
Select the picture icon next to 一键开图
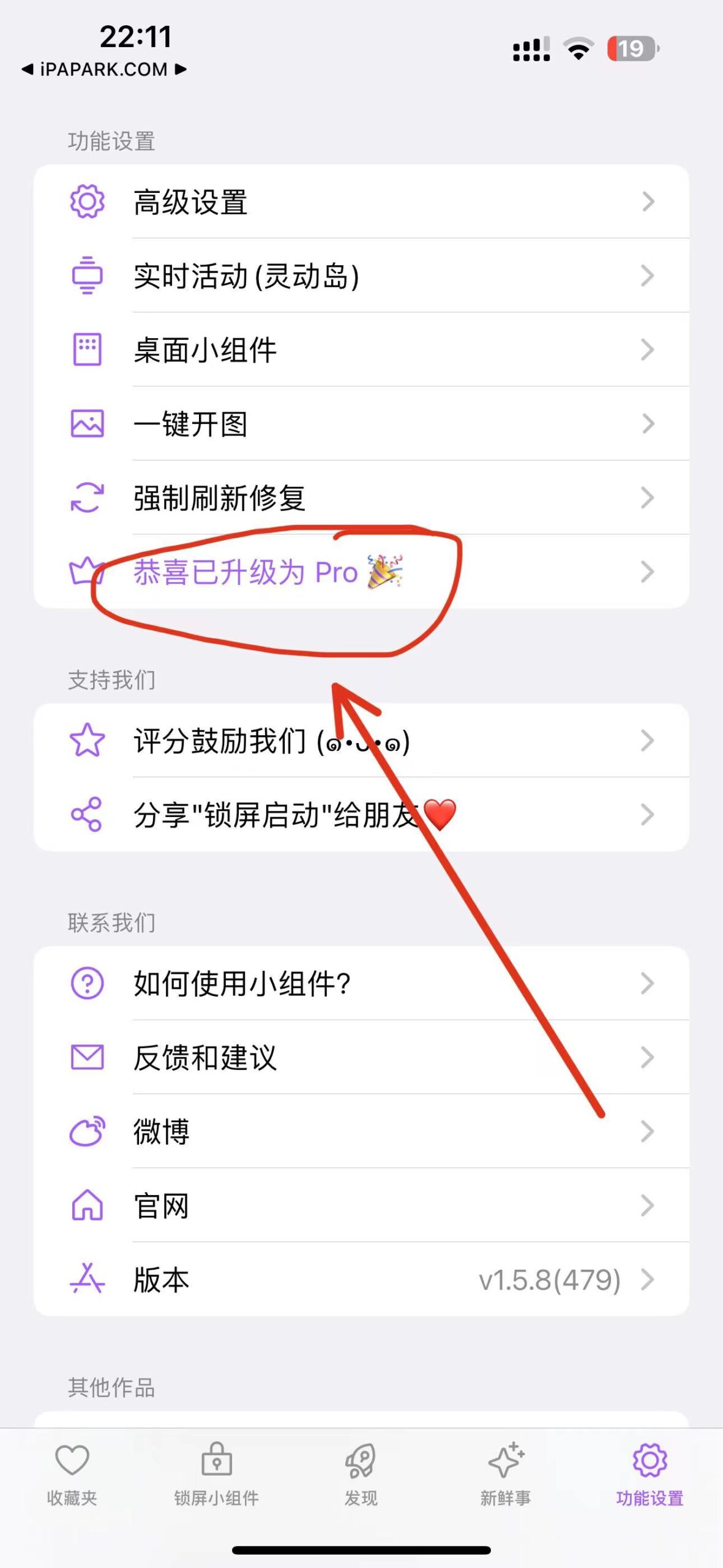coord(86,423)
